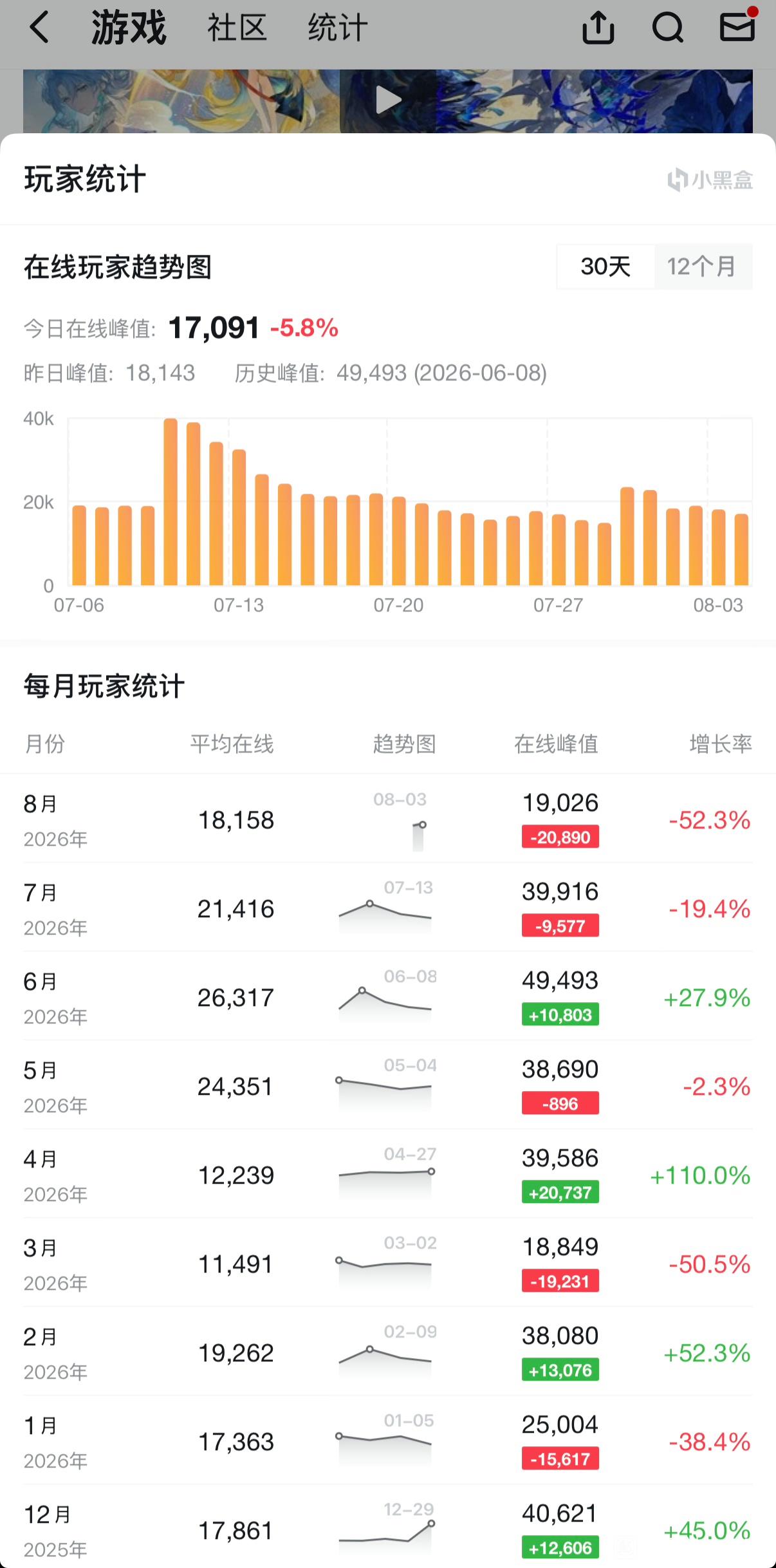Open the messages envelope icon
Image resolution: width=776 pixels, height=1568 pixels.
tap(737, 26)
